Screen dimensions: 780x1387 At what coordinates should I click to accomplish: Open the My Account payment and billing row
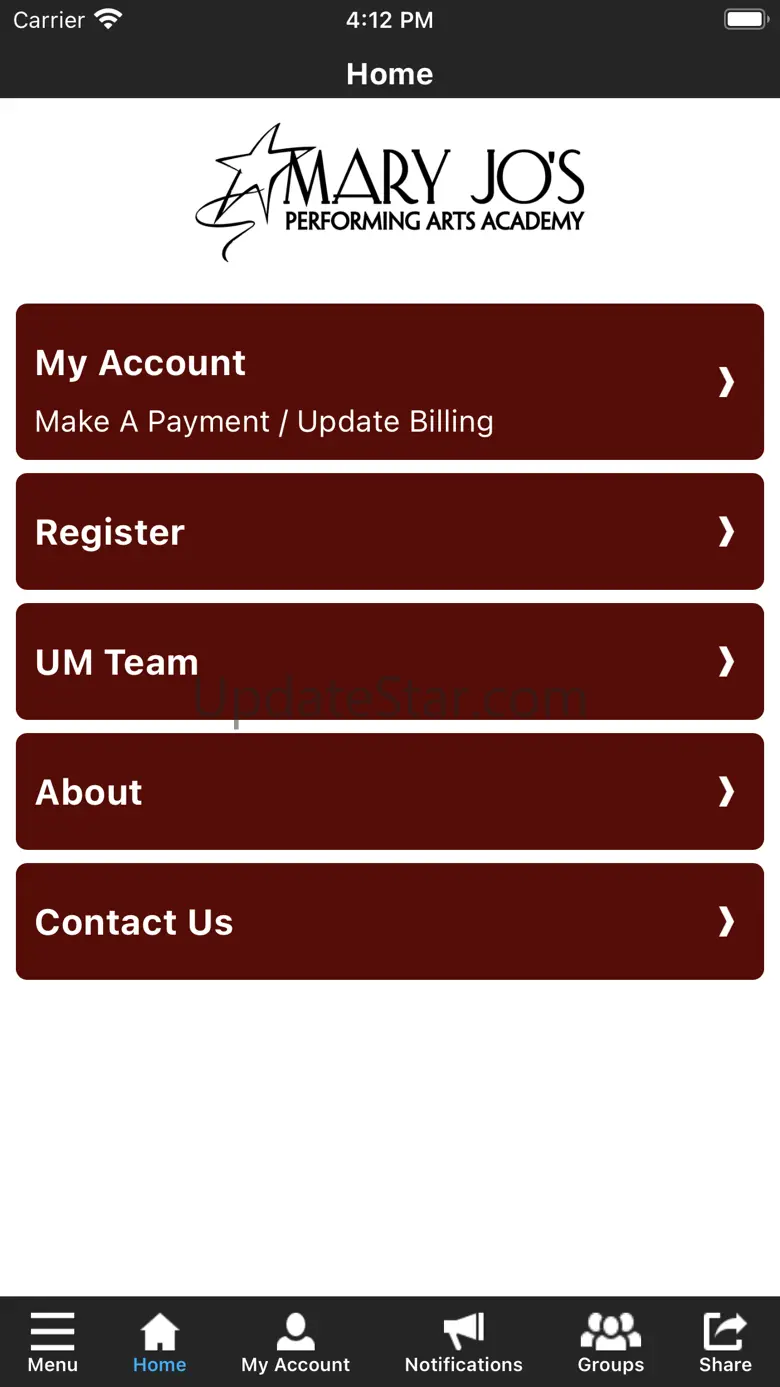point(390,382)
